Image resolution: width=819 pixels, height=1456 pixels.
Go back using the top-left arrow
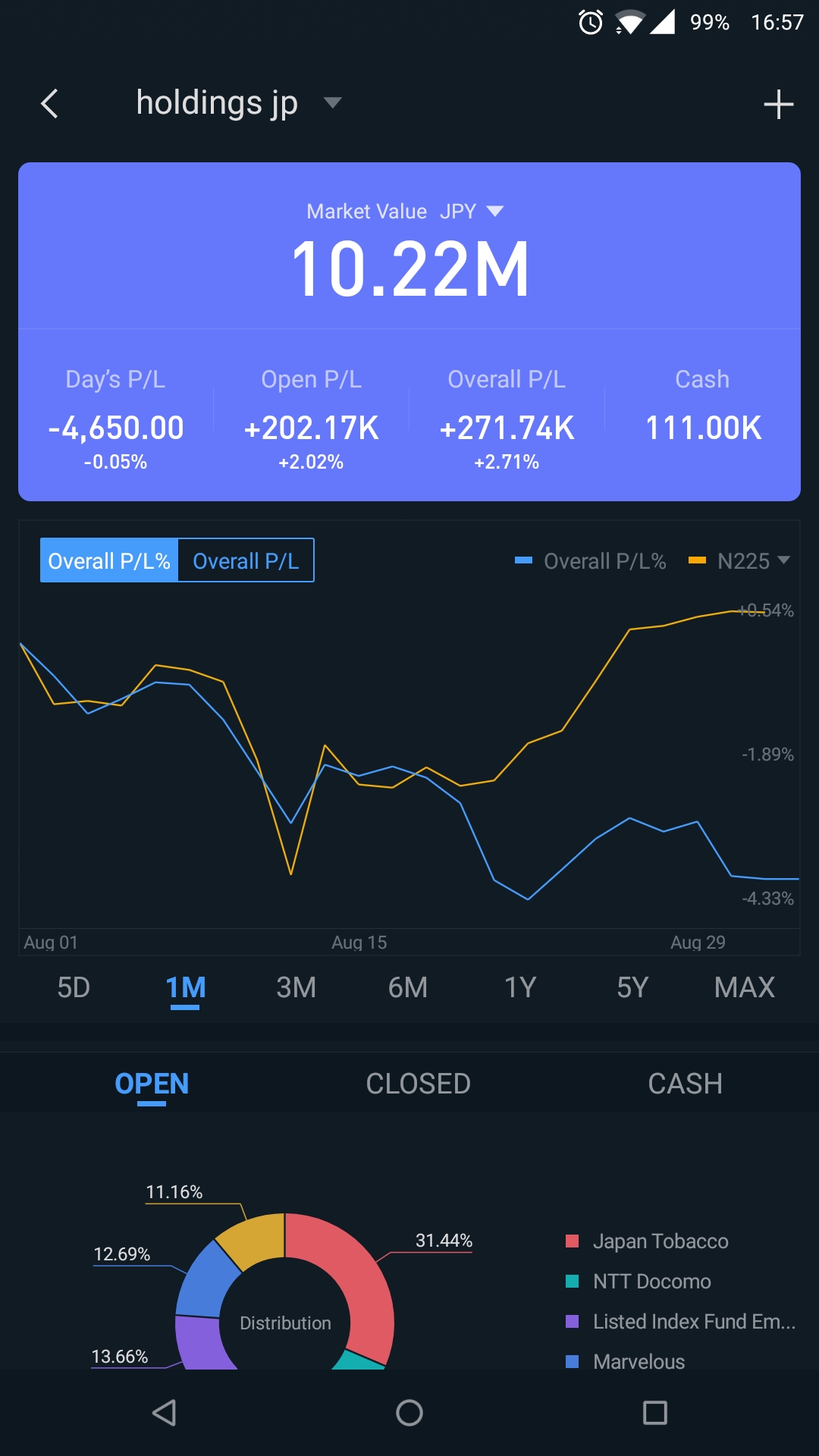pyautogui.click(x=50, y=104)
